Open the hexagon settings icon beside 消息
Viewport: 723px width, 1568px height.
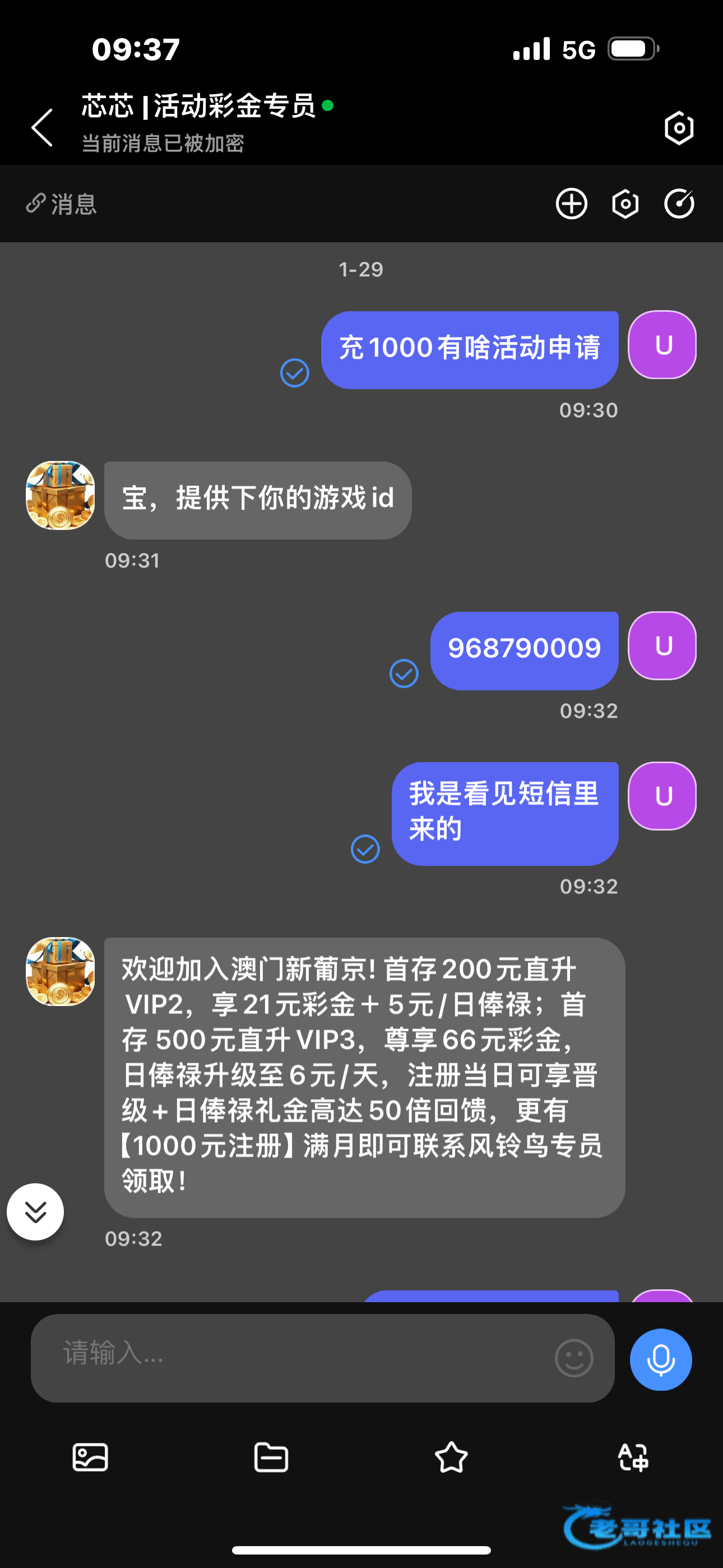pos(625,204)
